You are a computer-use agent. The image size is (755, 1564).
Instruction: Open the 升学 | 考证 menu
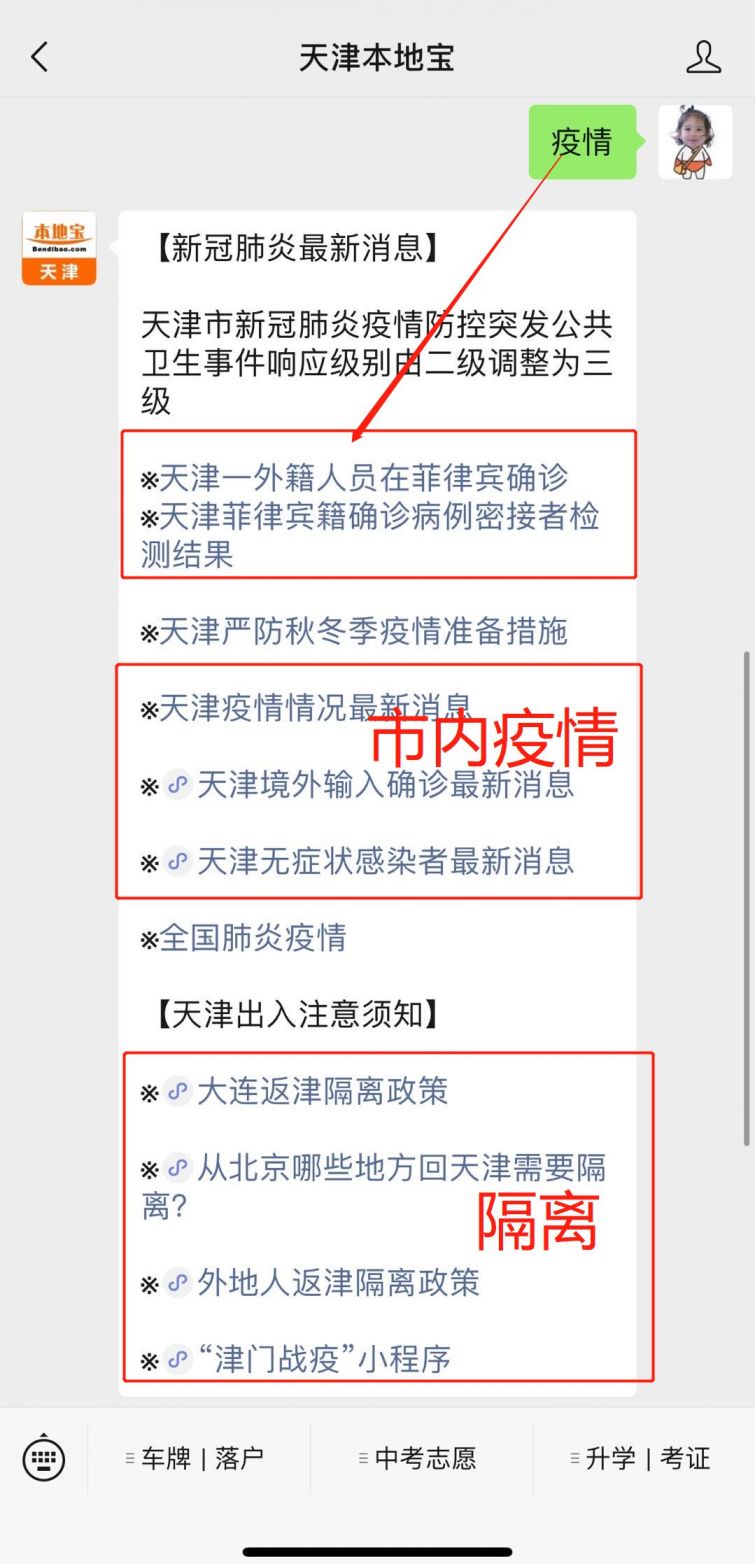tap(642, 1458)
